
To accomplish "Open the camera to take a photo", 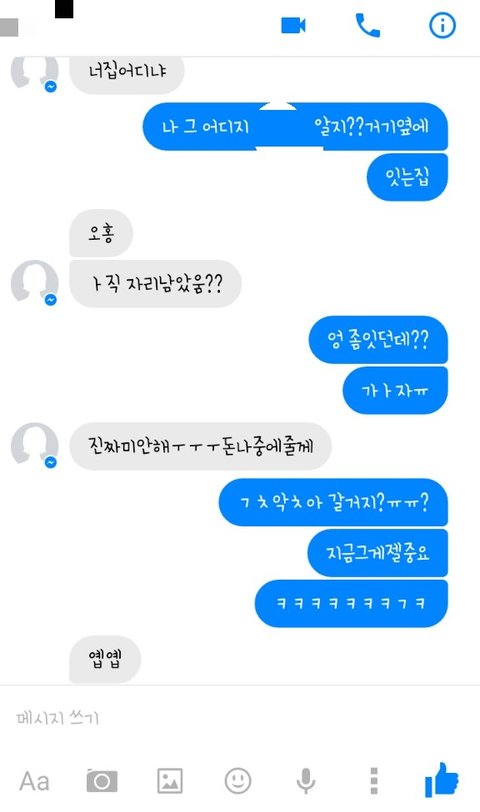I will click(101, 780).
